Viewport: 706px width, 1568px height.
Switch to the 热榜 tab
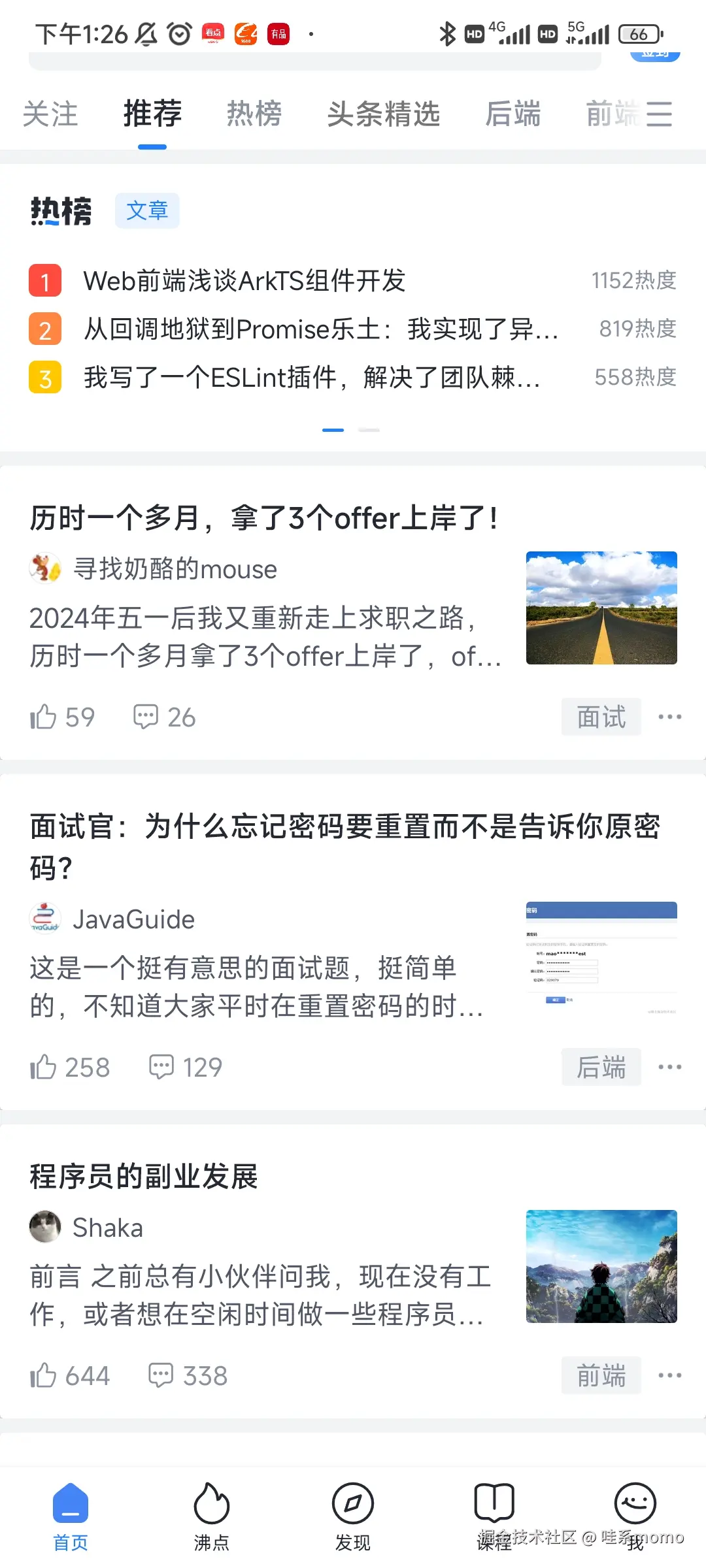coord(254,114)
